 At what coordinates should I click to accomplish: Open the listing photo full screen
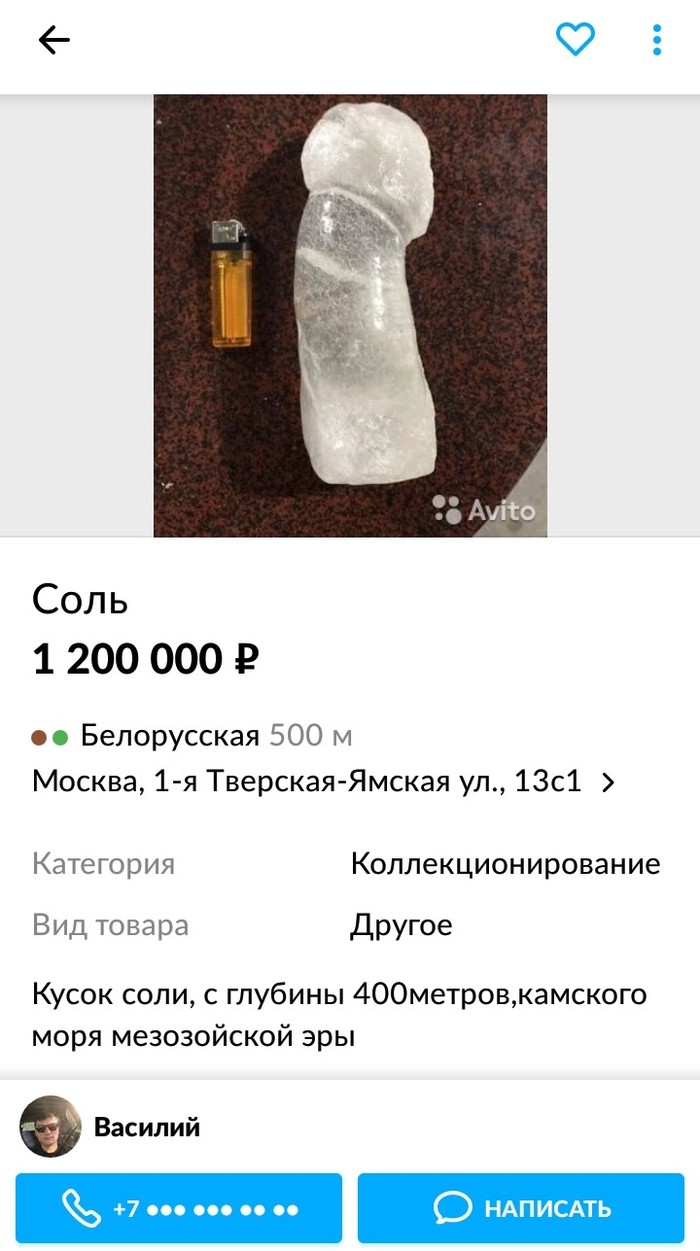point(350,316)
